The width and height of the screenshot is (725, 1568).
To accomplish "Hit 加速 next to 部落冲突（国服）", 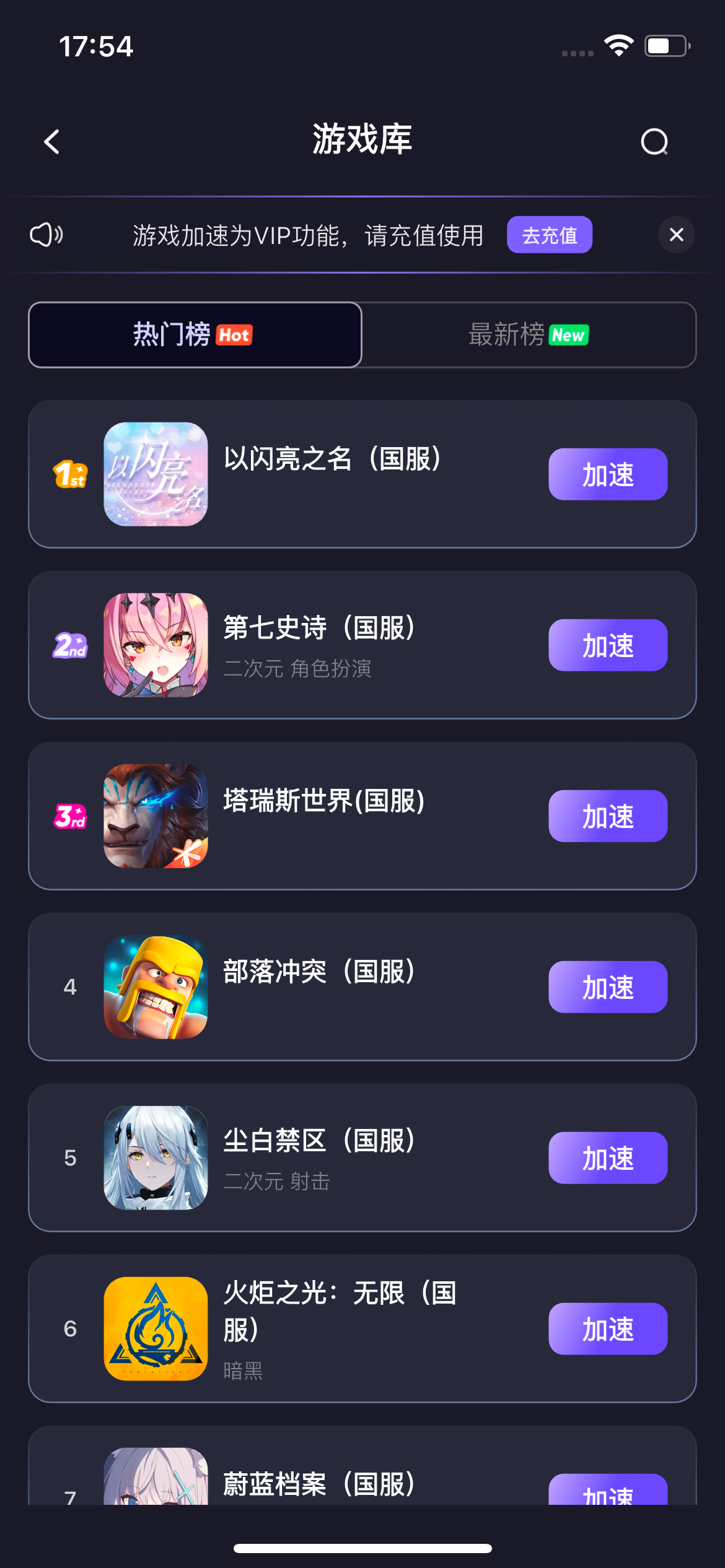I will coord(607,987).
